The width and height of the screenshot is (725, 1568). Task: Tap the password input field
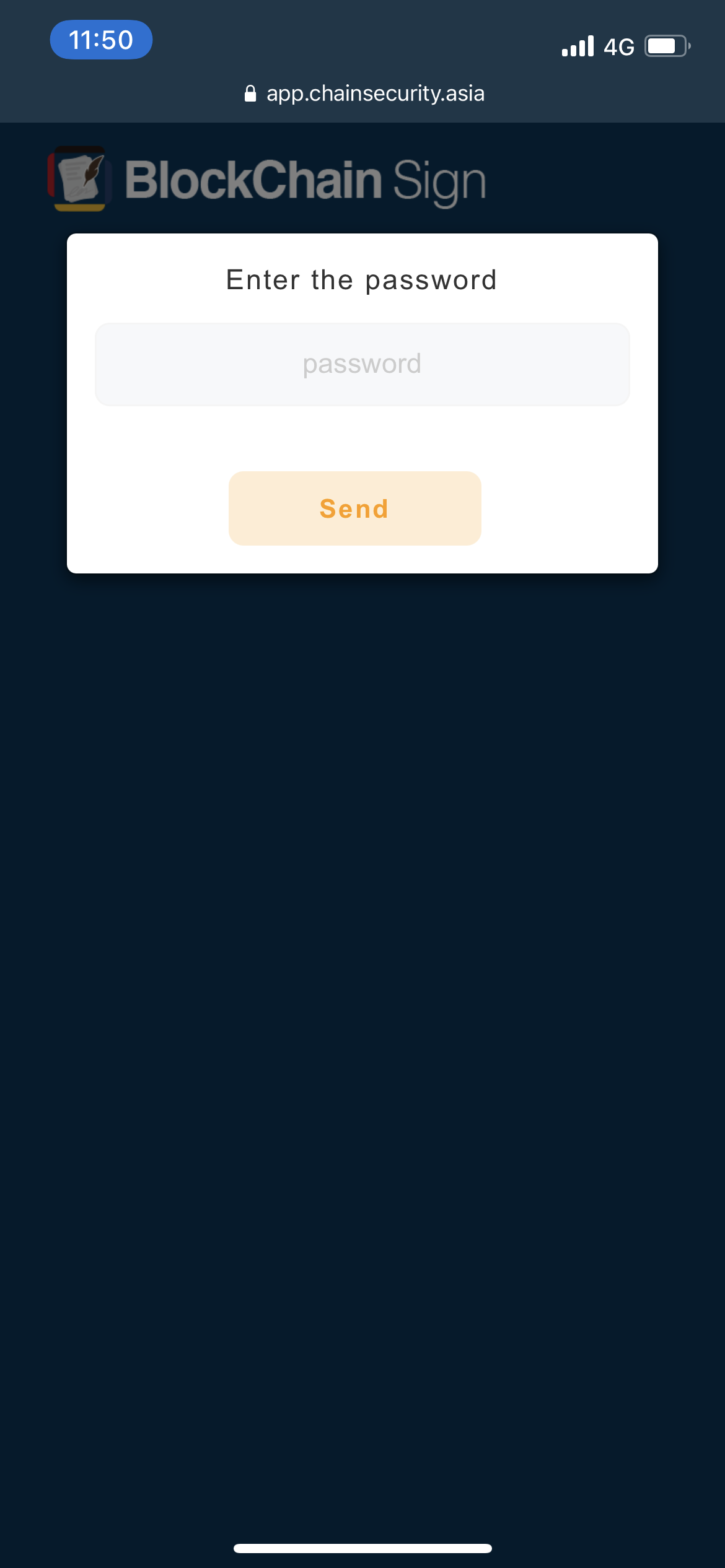[x=362, y=364]
